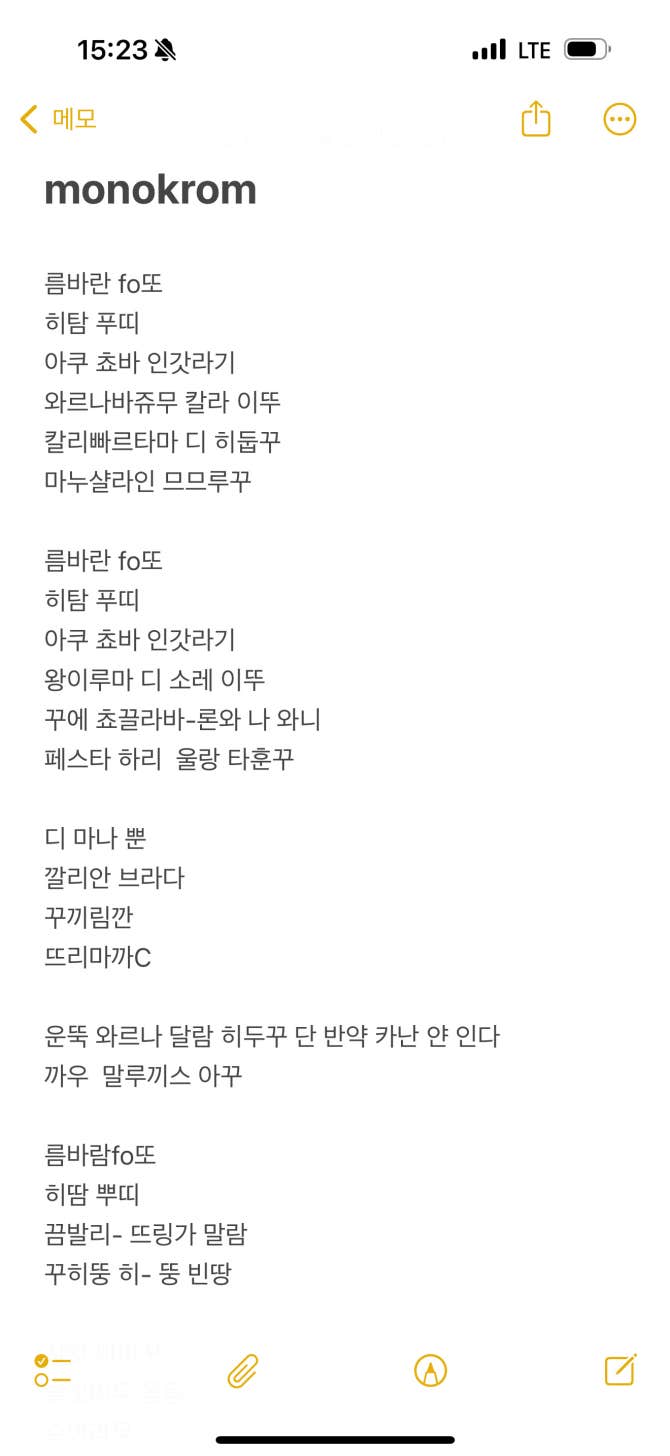Attach a file with the paperclip

[243, 1370]
